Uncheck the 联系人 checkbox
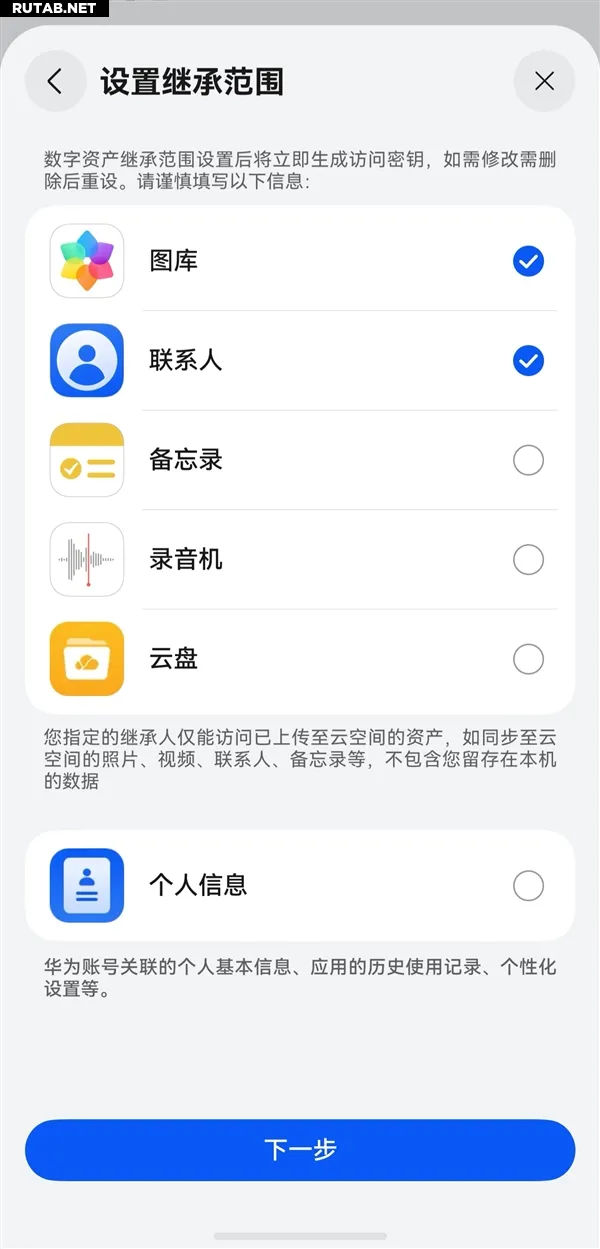Viewport: 600px width, 1249px height. pyautogui.click(x=528, y=360)
